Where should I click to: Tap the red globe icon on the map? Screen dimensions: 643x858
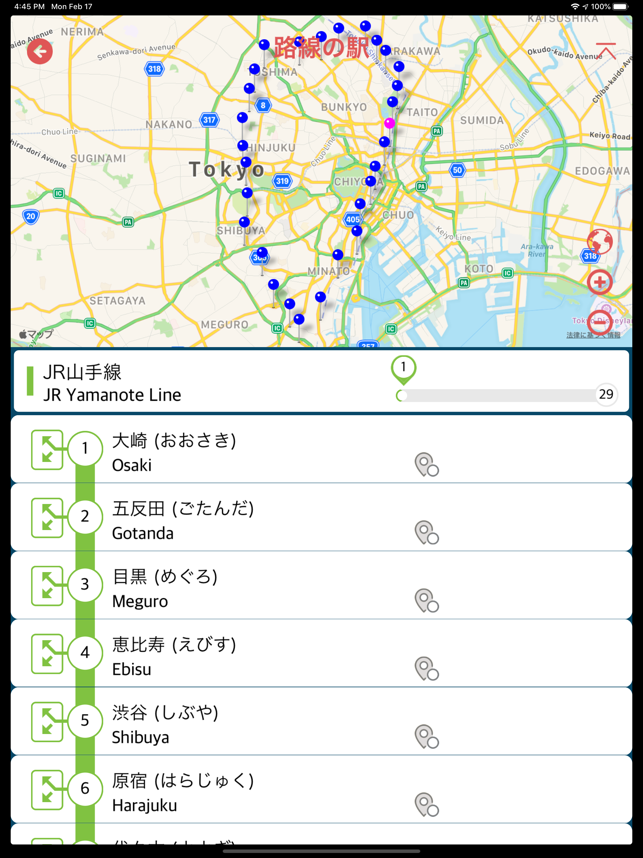600,242
